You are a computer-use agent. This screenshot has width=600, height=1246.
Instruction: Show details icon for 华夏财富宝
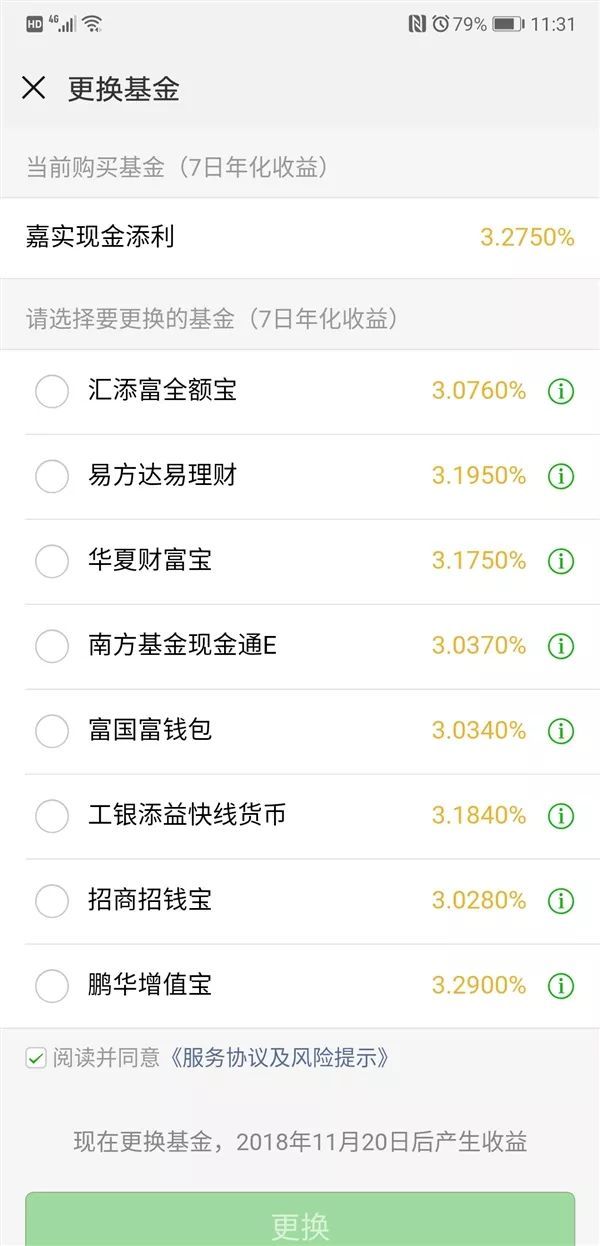[561, 561]
